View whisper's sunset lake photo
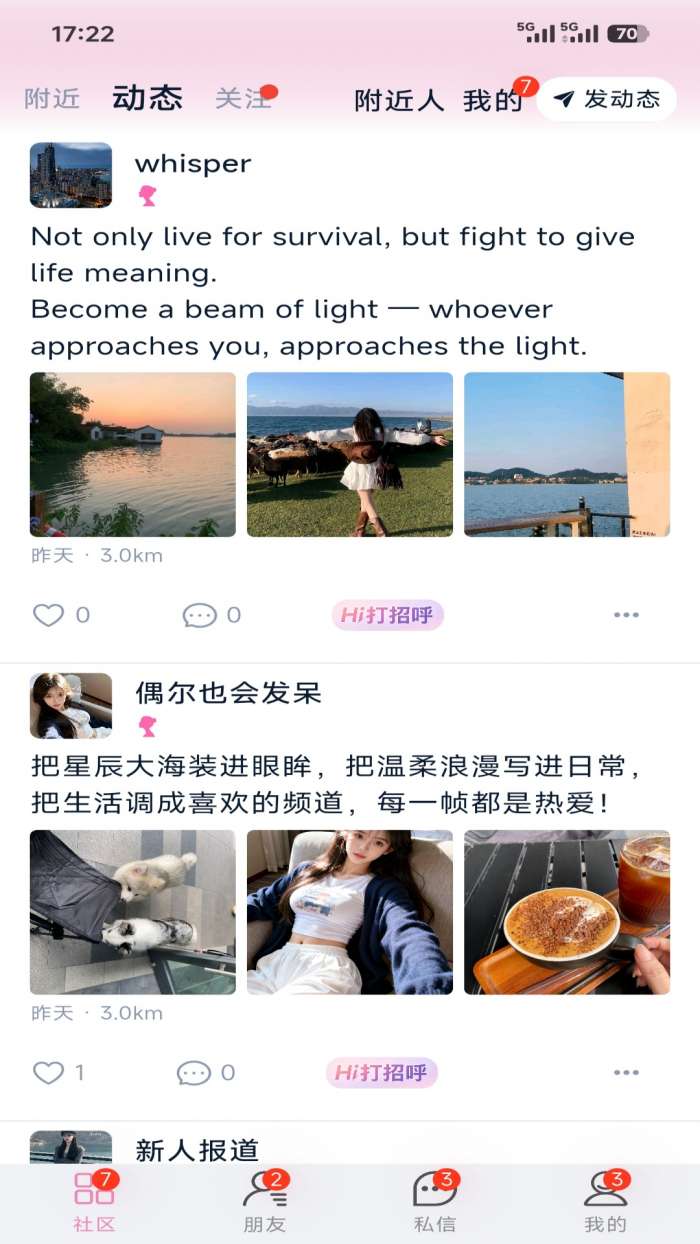The height and width of the screenshot is (1244, 700). point(133,455)
